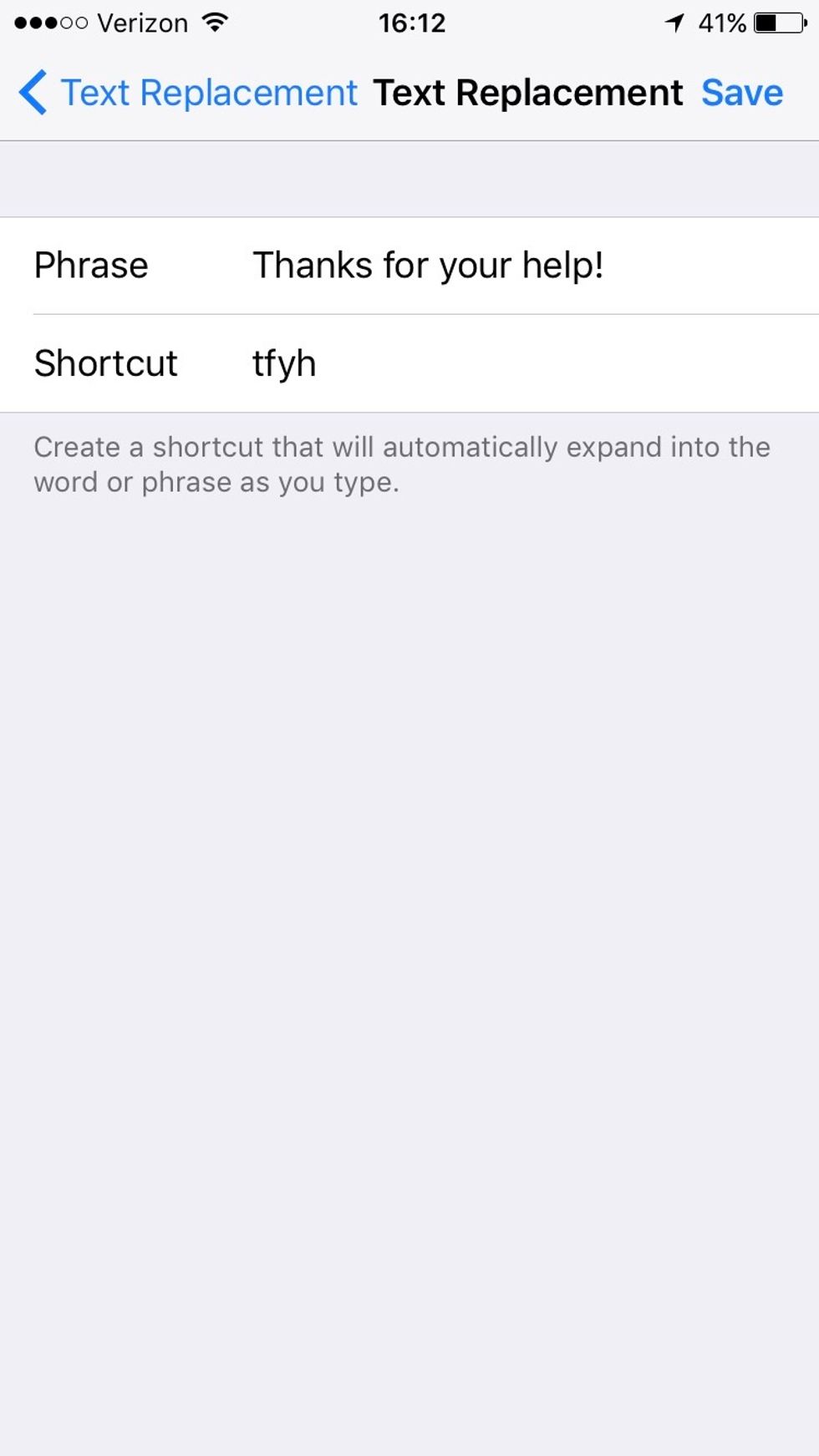The width and height of the screenshot is (819, 1456).
Task: Tap the back chevron arrow icon
Action: 32,92
